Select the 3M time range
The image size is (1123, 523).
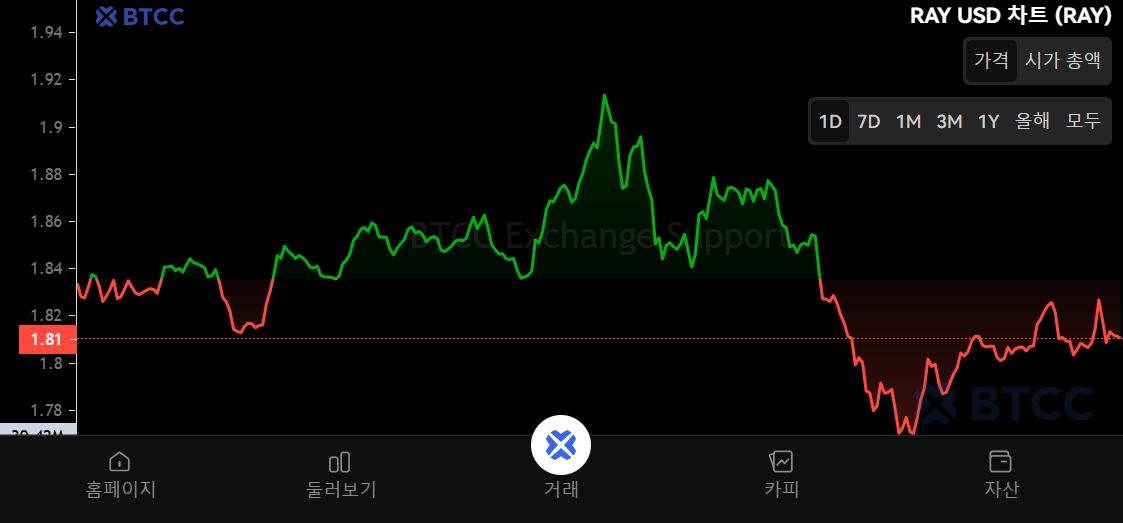pos(949,121)
